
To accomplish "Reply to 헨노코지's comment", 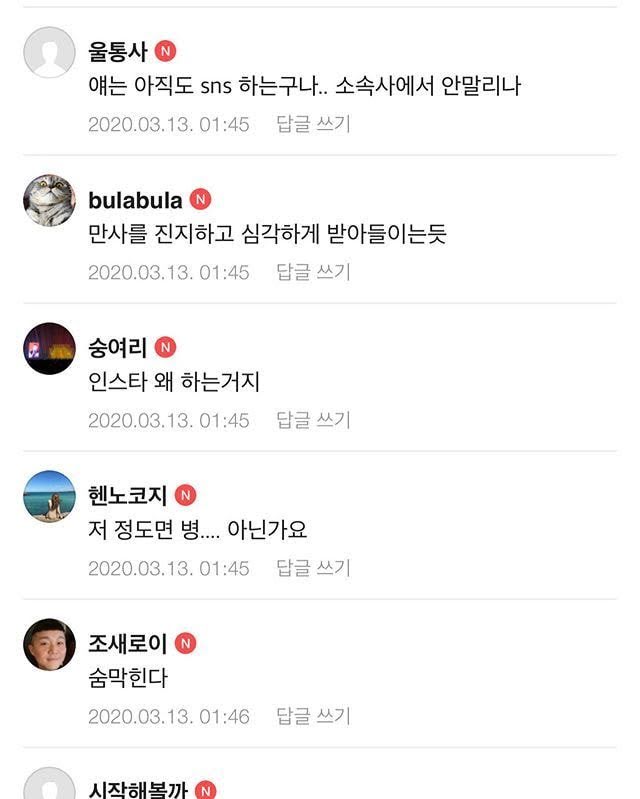I will pyautogui.click(x=313, y=568).
